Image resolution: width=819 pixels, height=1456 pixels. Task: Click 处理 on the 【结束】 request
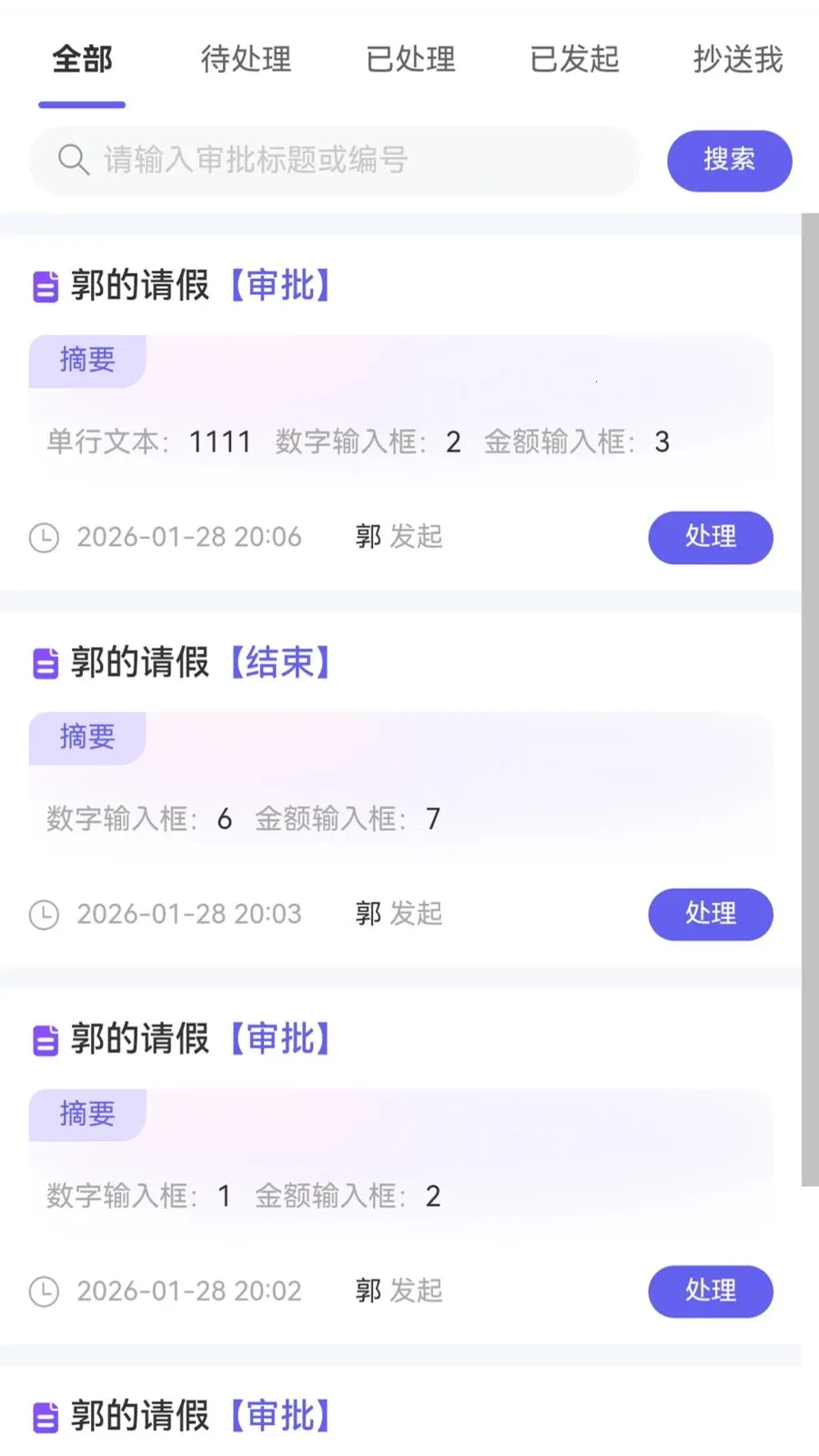click(x=711, y=915)
